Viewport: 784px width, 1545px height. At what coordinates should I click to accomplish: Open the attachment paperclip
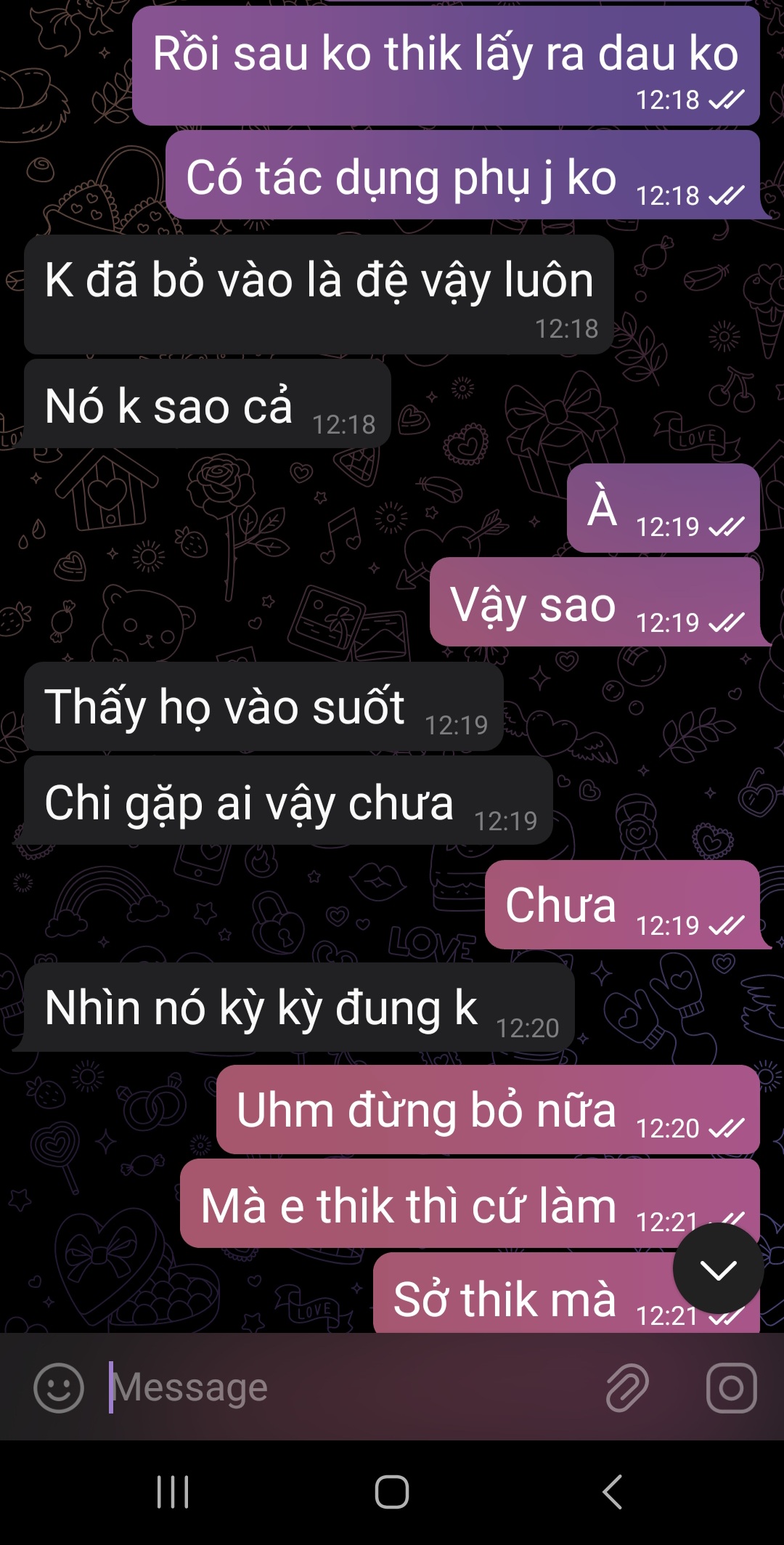point(627,1387)
